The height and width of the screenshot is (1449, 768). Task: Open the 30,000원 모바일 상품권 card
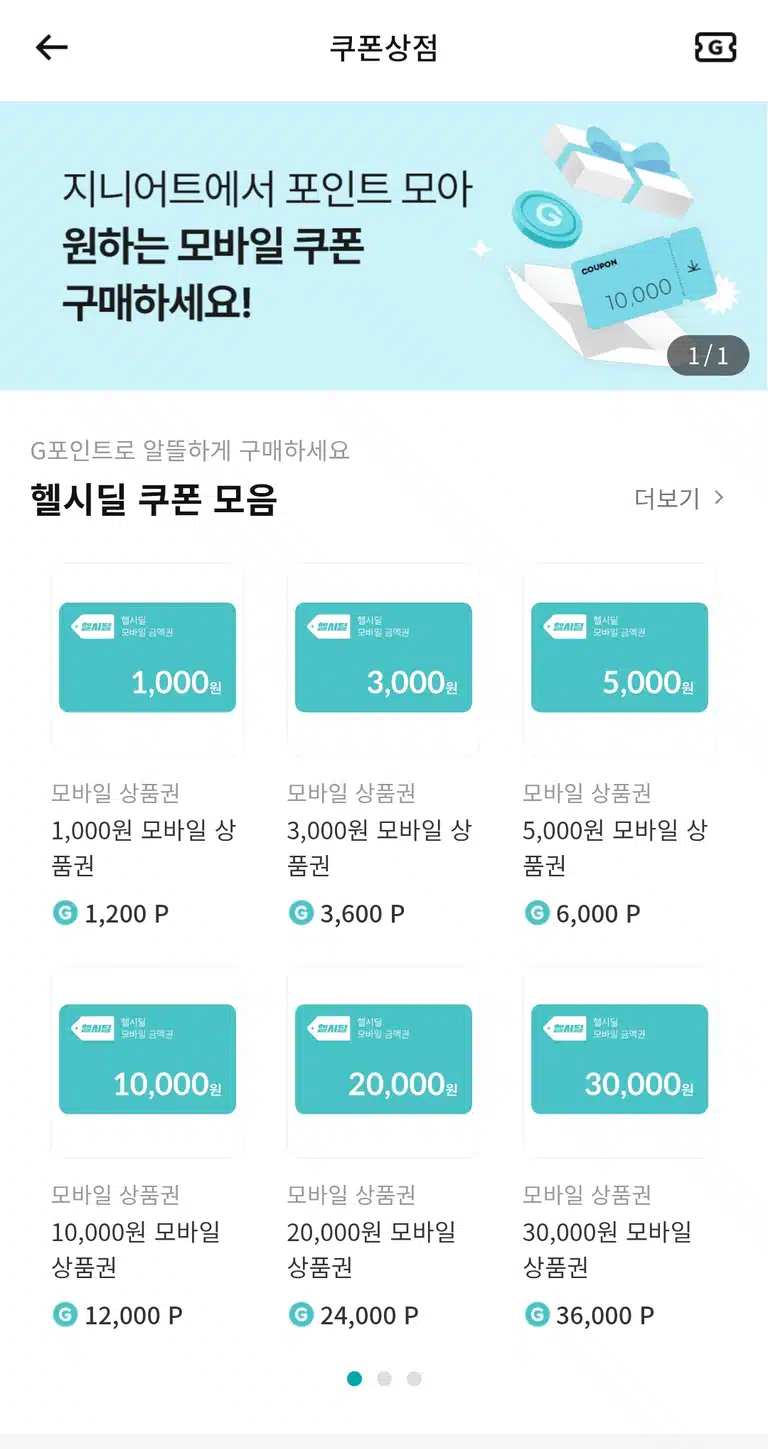pyautogui.click(x=619, y=1148)
